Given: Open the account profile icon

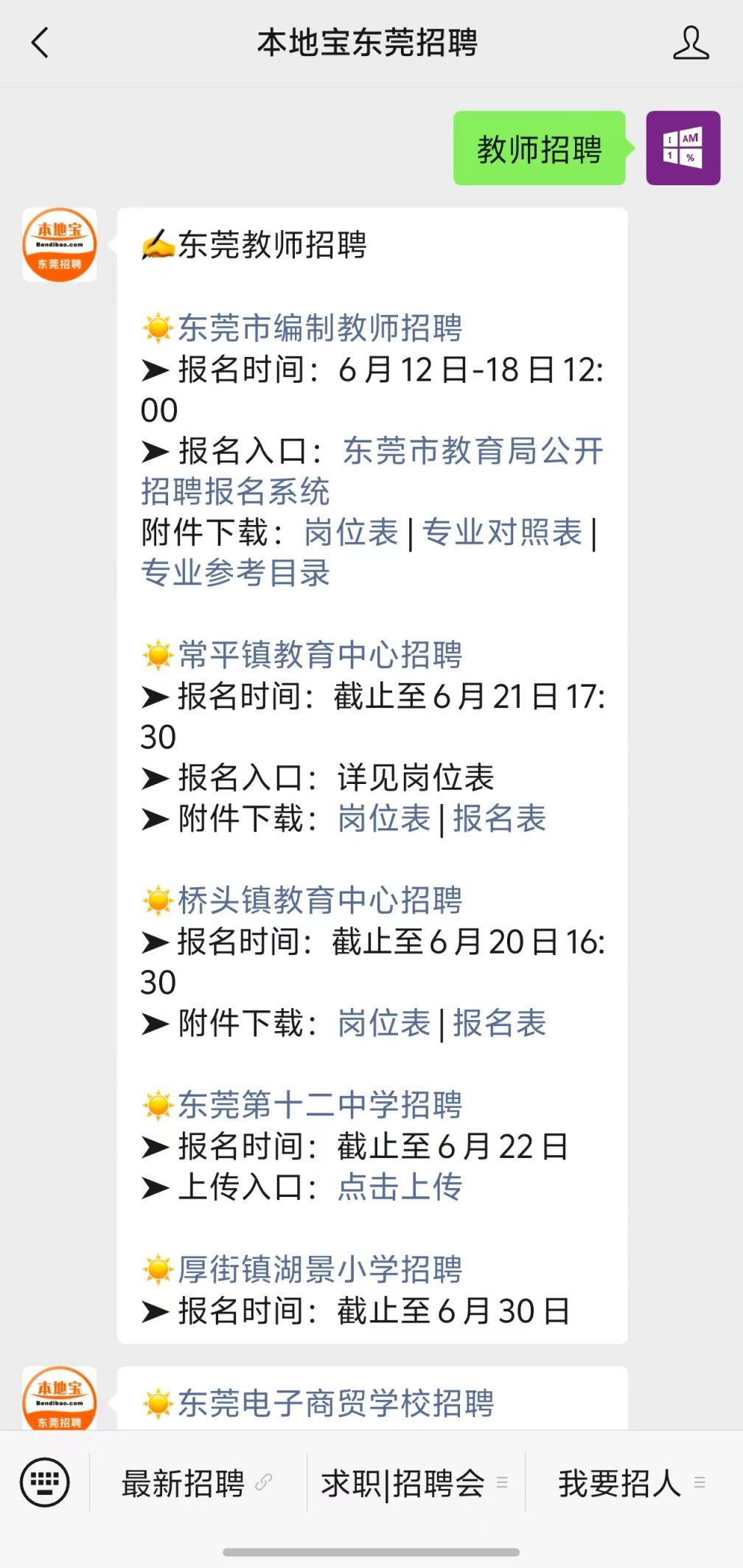Looking at the screenshot, I should (x=691, y=43).
